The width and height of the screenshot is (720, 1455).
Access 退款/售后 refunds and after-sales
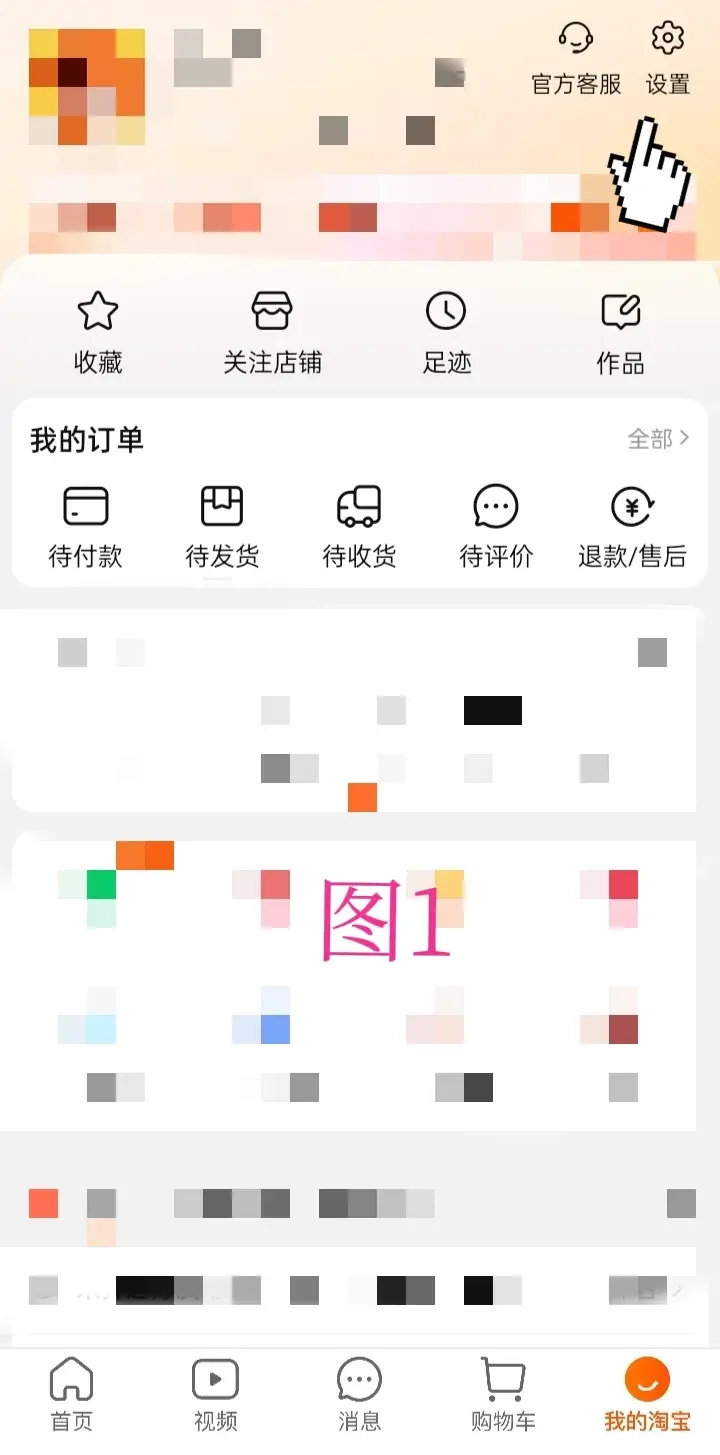tap(633, 525)
